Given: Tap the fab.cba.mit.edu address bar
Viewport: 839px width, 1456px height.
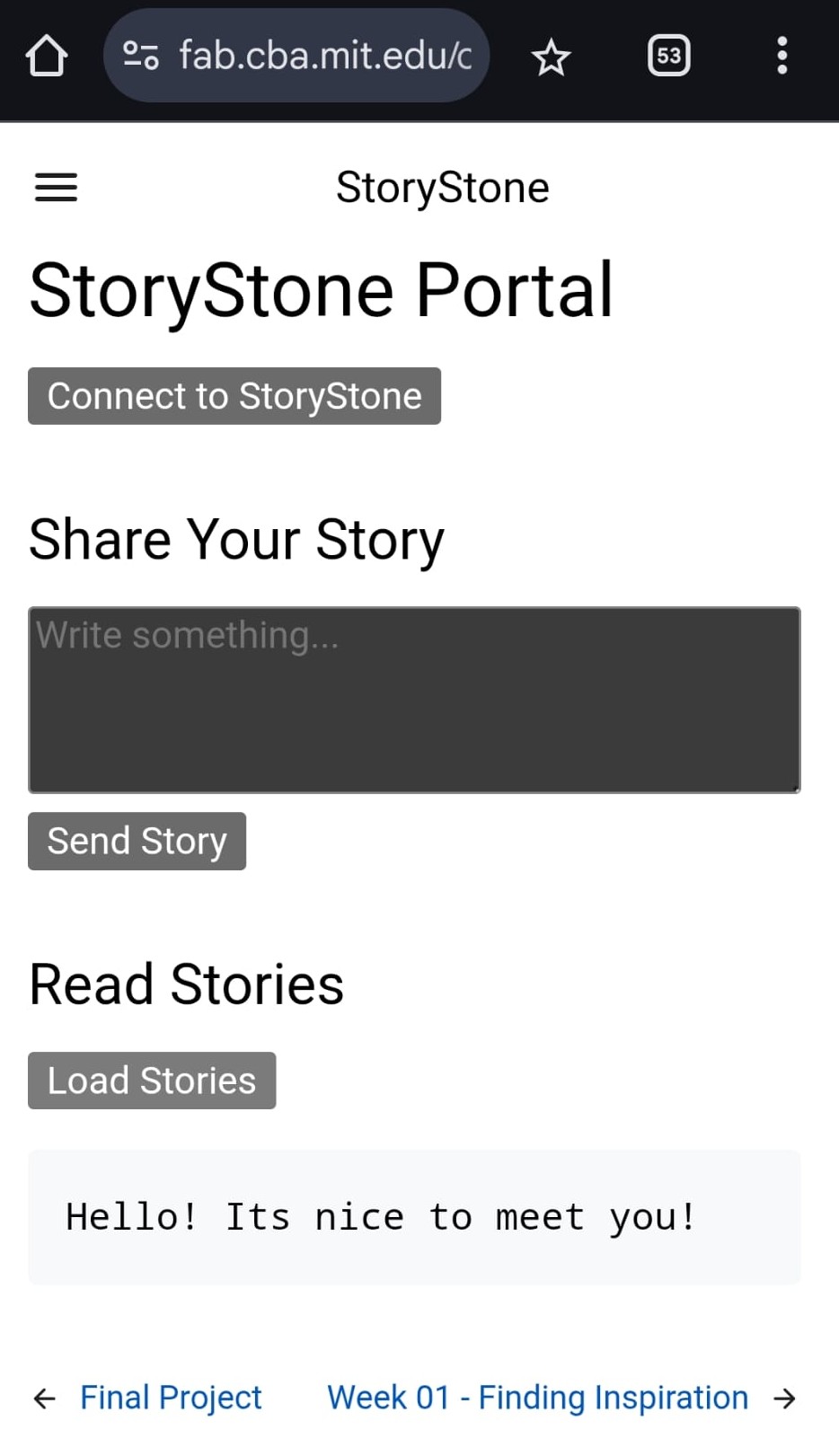Looking at the screenshot, I should [x=305, y=56].
